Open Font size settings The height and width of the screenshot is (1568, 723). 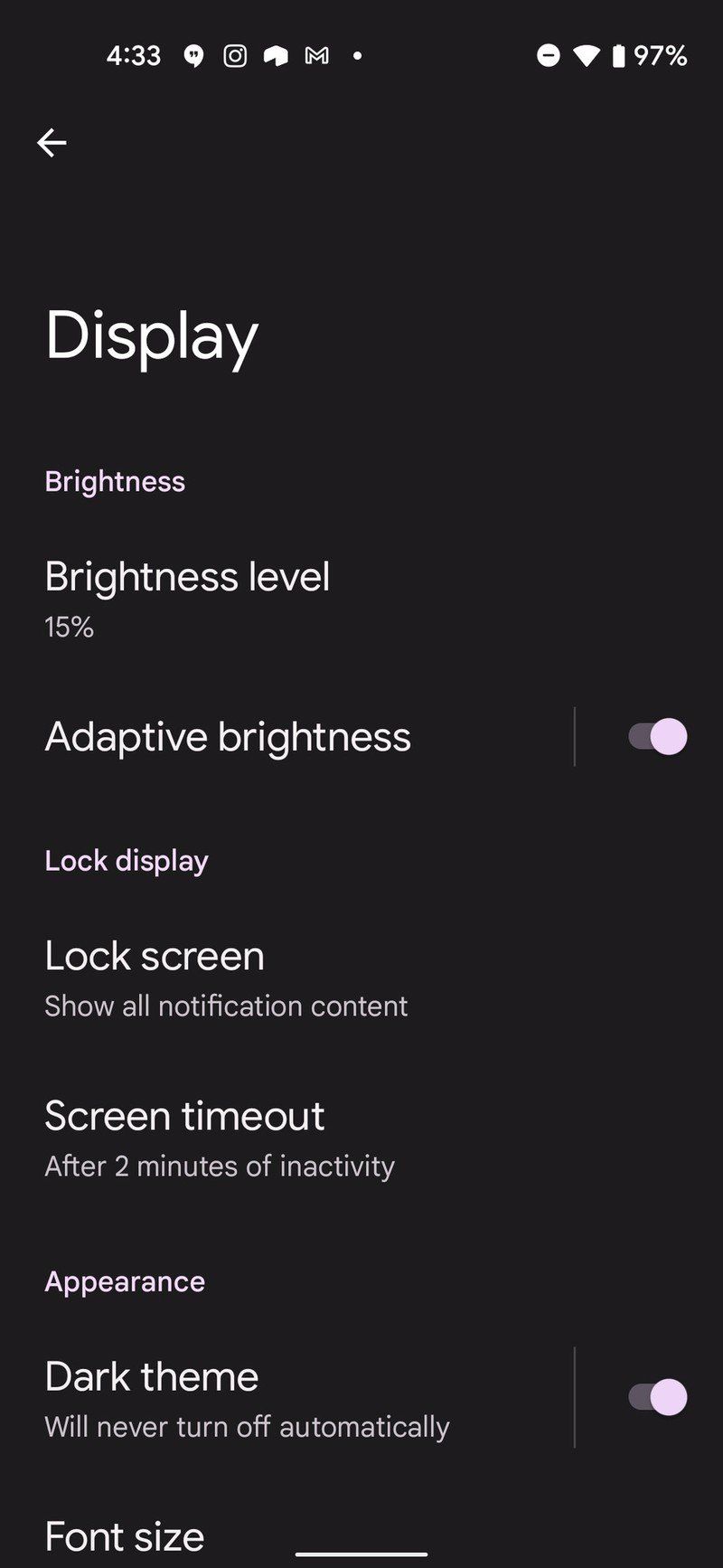[125, 1535]
